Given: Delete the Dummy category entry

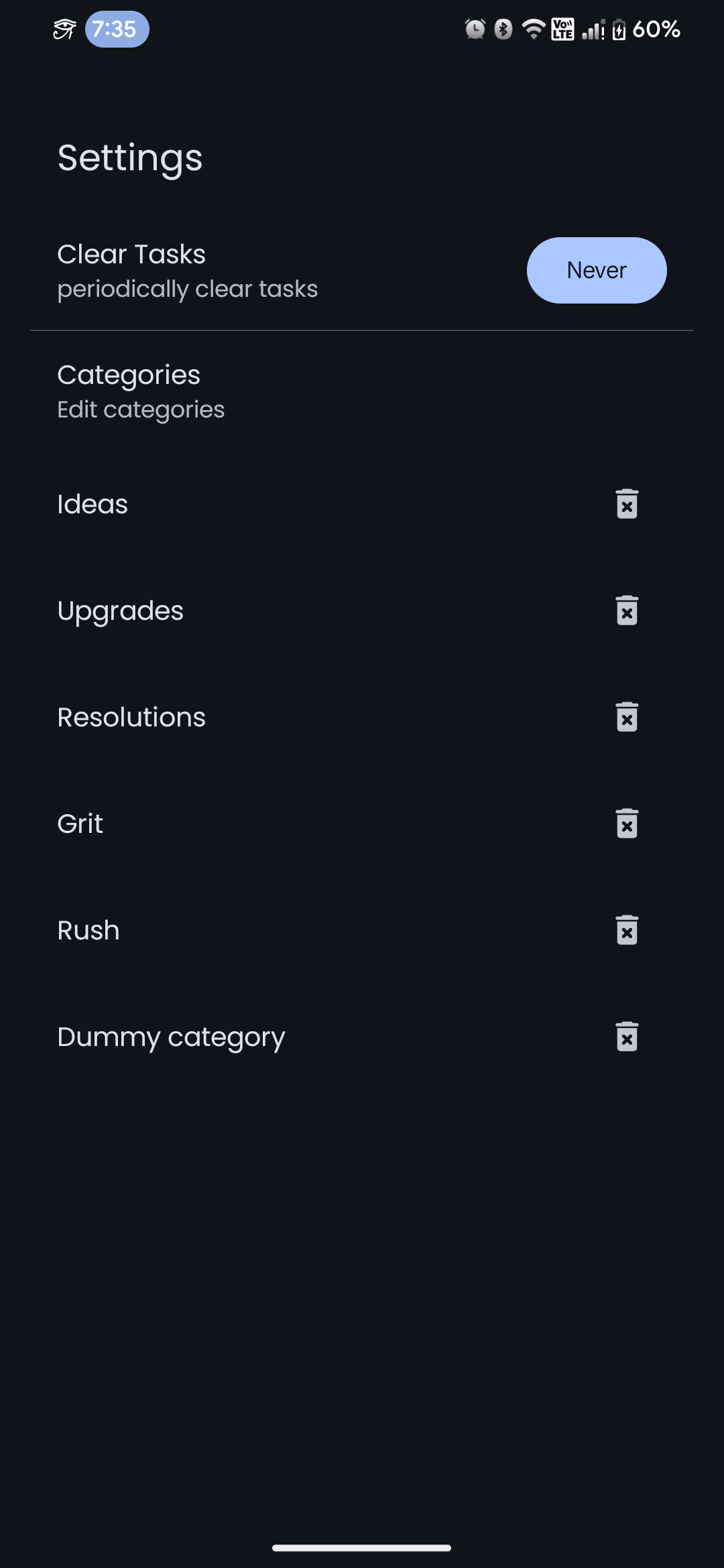Looking at the screenshot, I should (x=627, y=1037).
